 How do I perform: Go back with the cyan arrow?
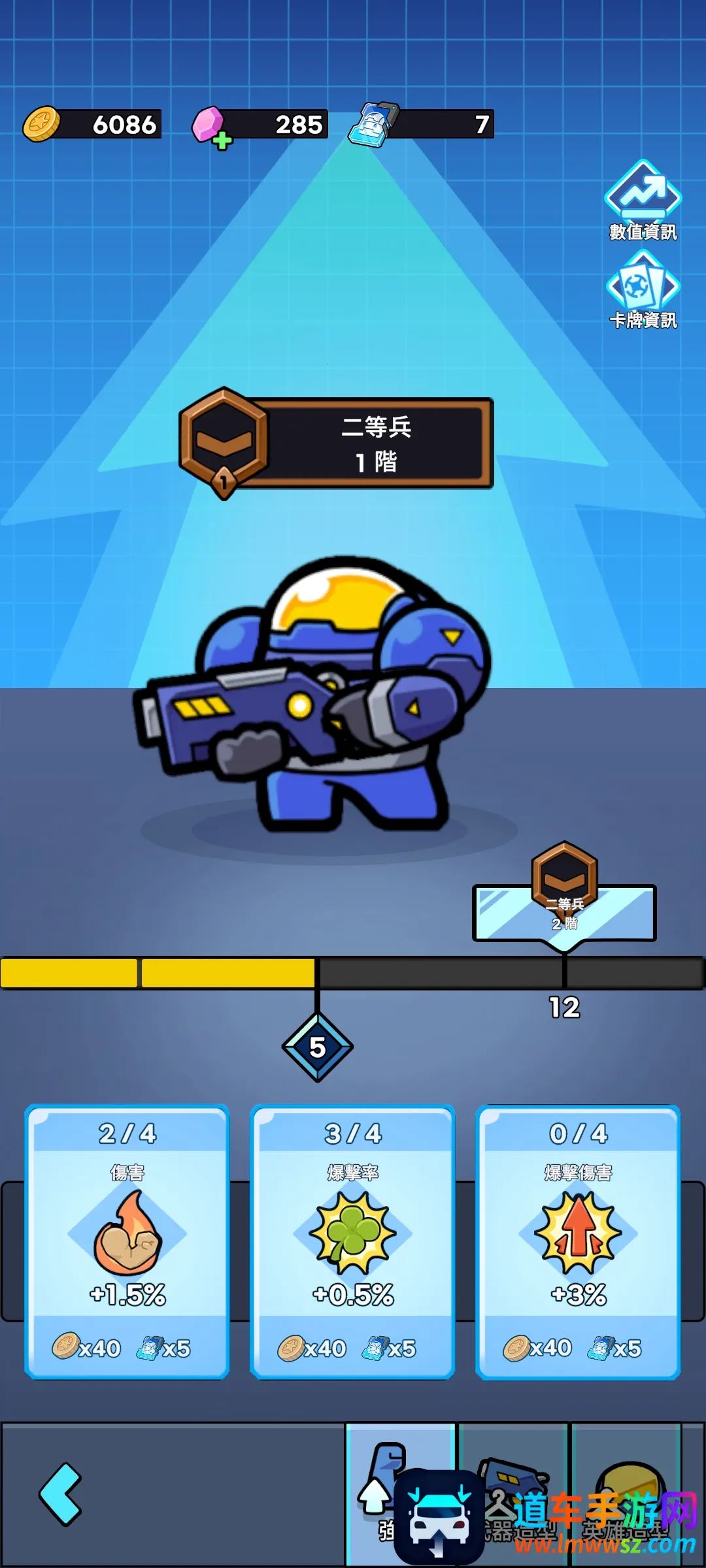click(60, 1494)
